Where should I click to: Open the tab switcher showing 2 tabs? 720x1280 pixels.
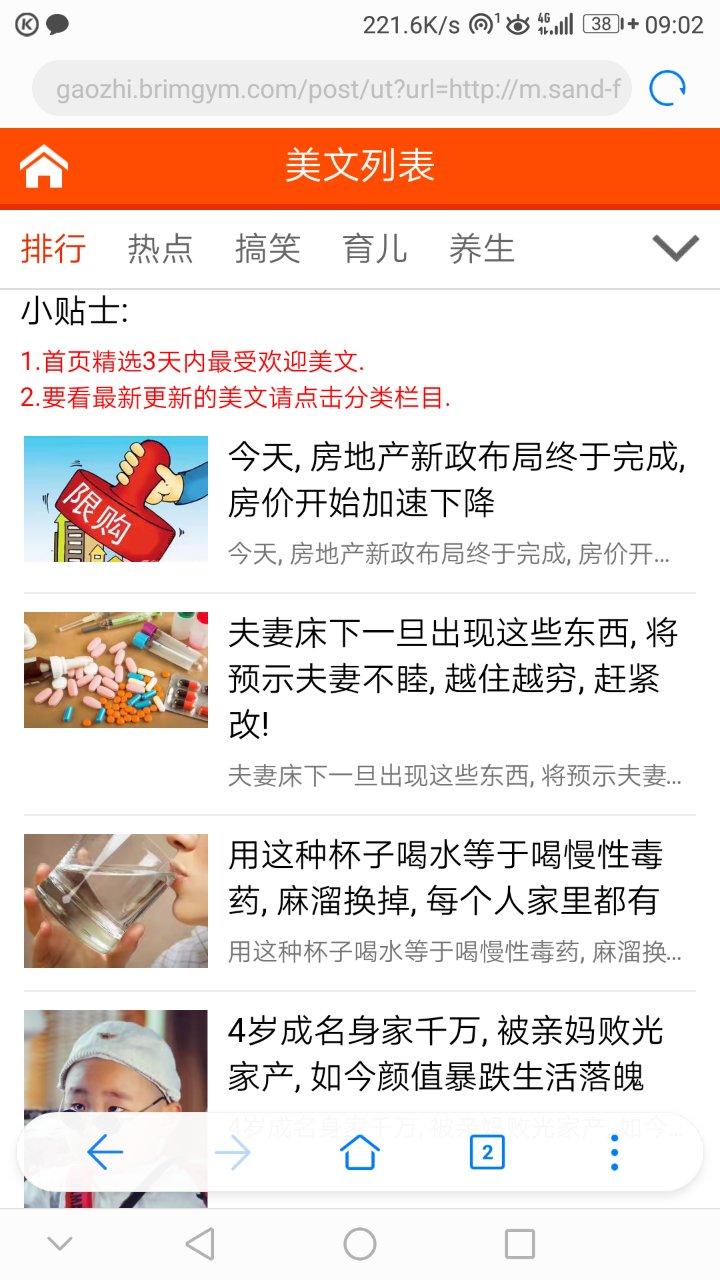pos(487,1153)
